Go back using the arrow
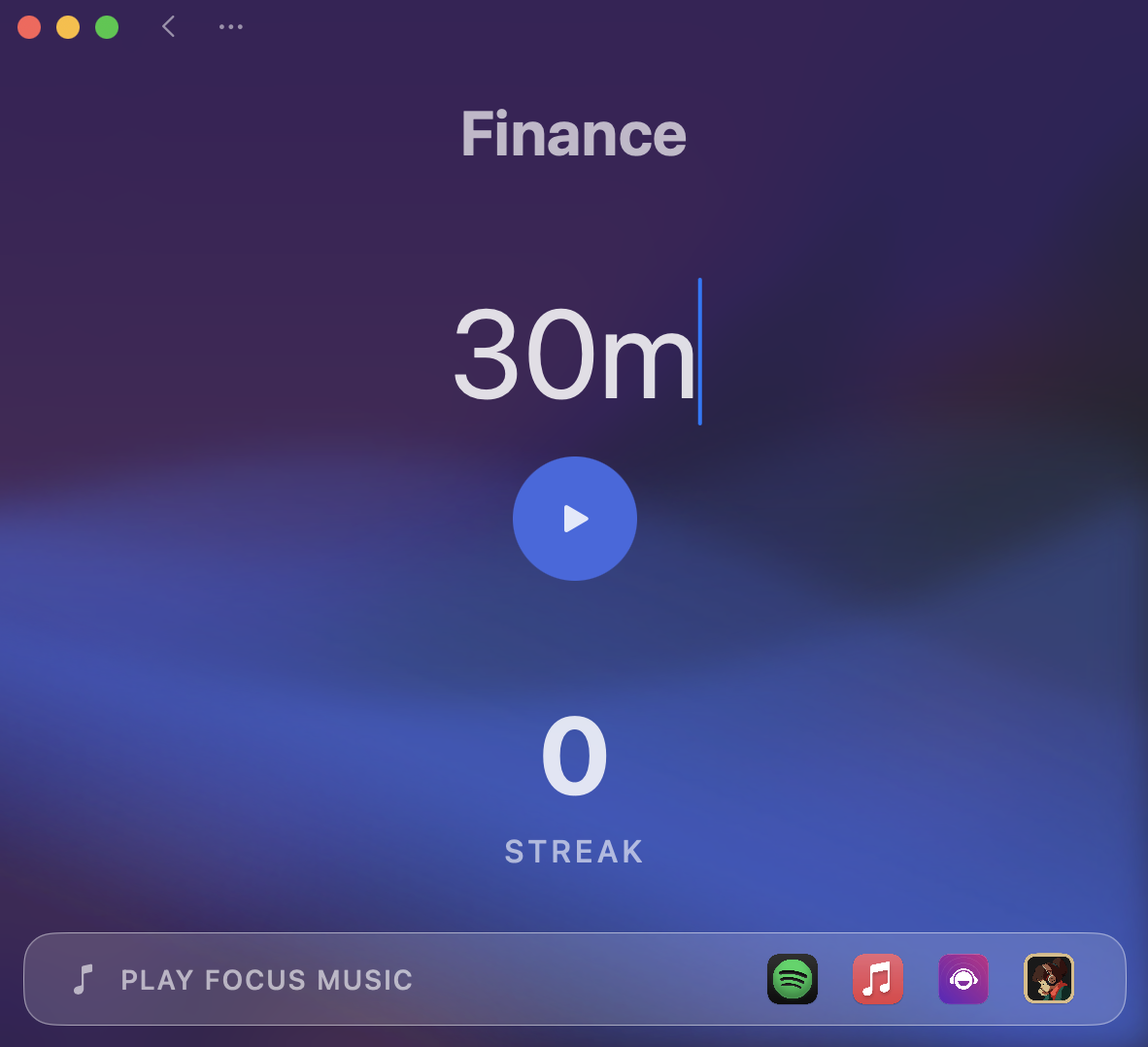1148x1047 pixels. pyautogui.click(x=169, y=26)
